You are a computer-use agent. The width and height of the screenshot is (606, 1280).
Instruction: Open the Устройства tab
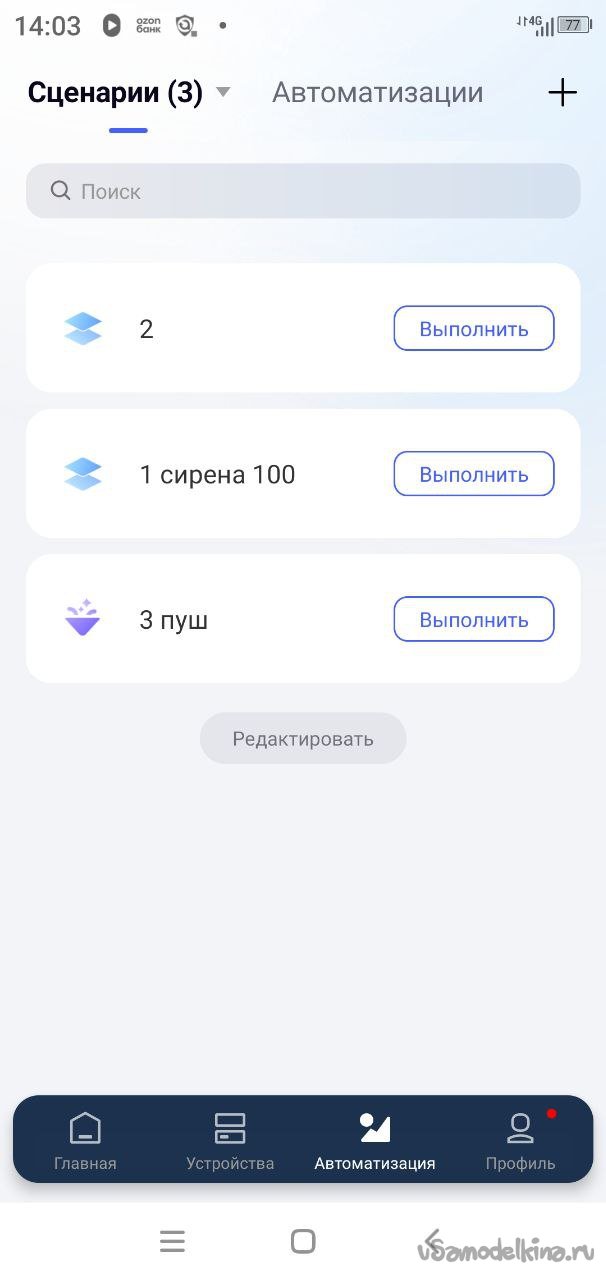click(x=230, y=1141)
